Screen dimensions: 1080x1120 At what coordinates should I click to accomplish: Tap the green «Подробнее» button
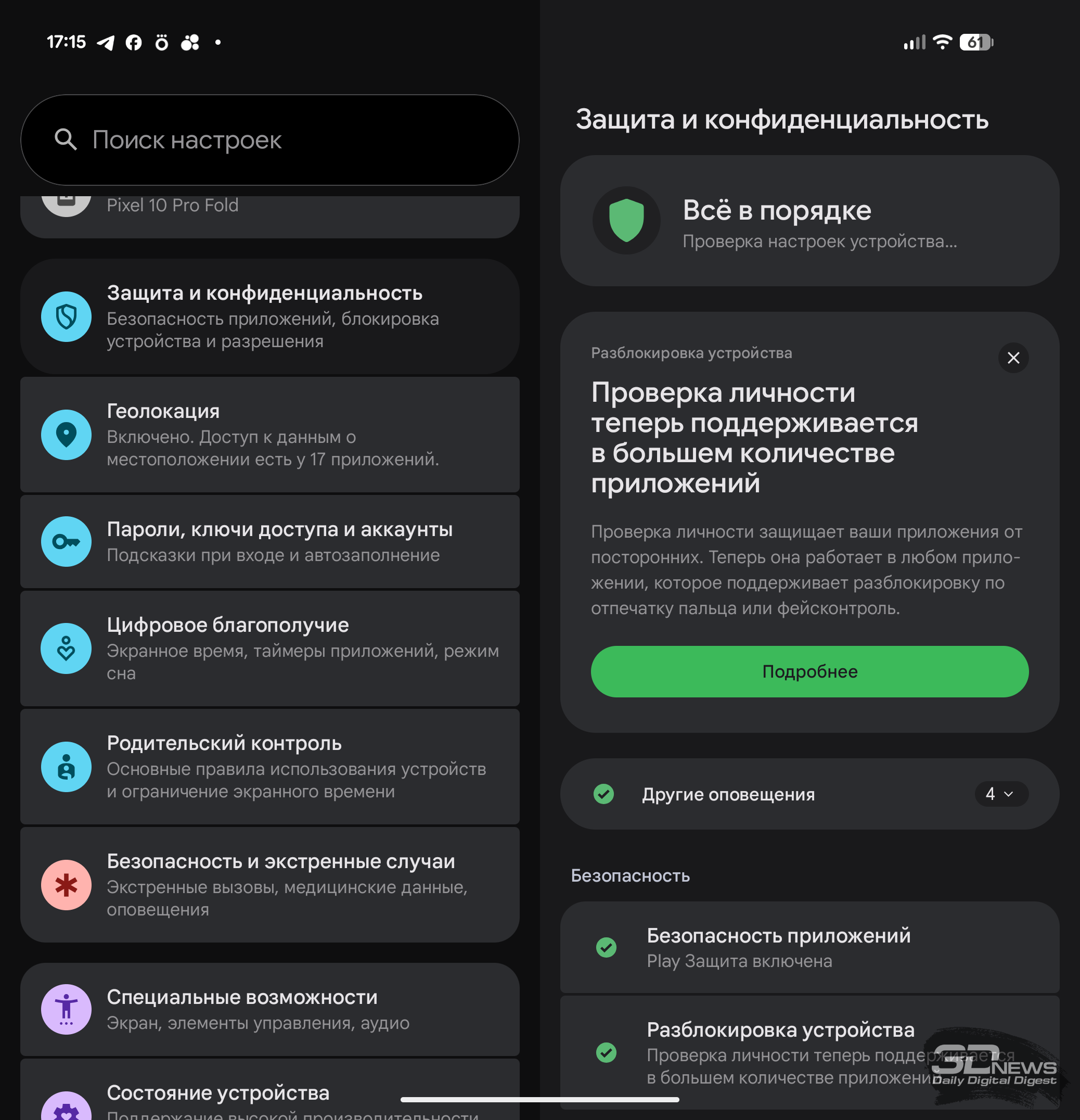click(x=809, y=671)
